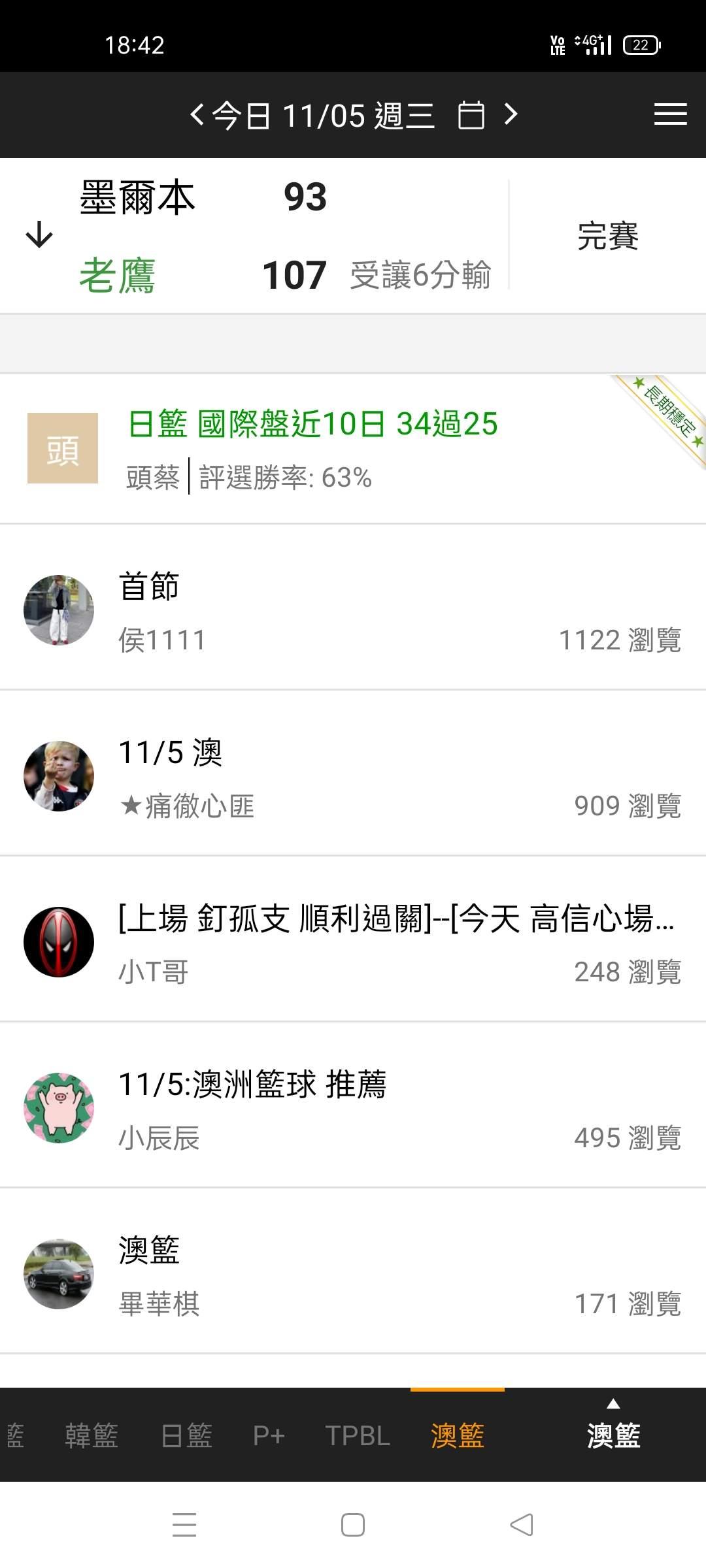Switch to the 日籃 tab
The image size is (706, 1568).
[187, 1435]
